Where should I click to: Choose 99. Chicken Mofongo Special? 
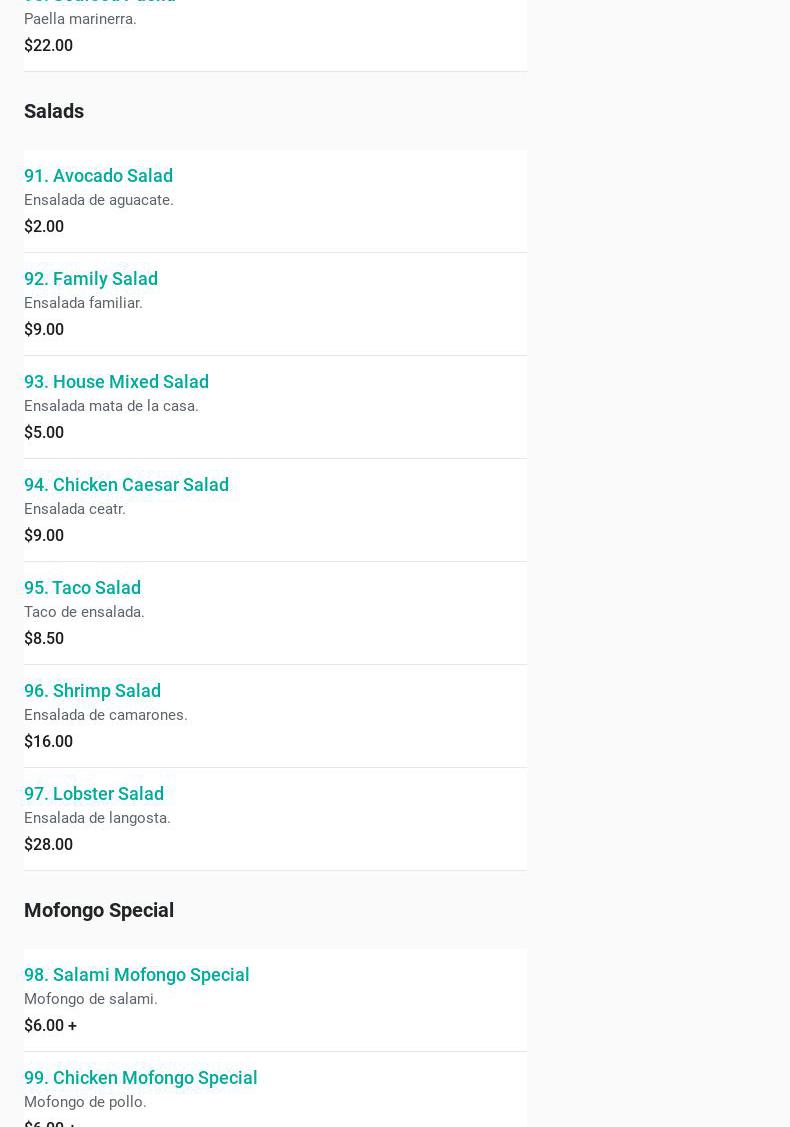click(141, 1078)
